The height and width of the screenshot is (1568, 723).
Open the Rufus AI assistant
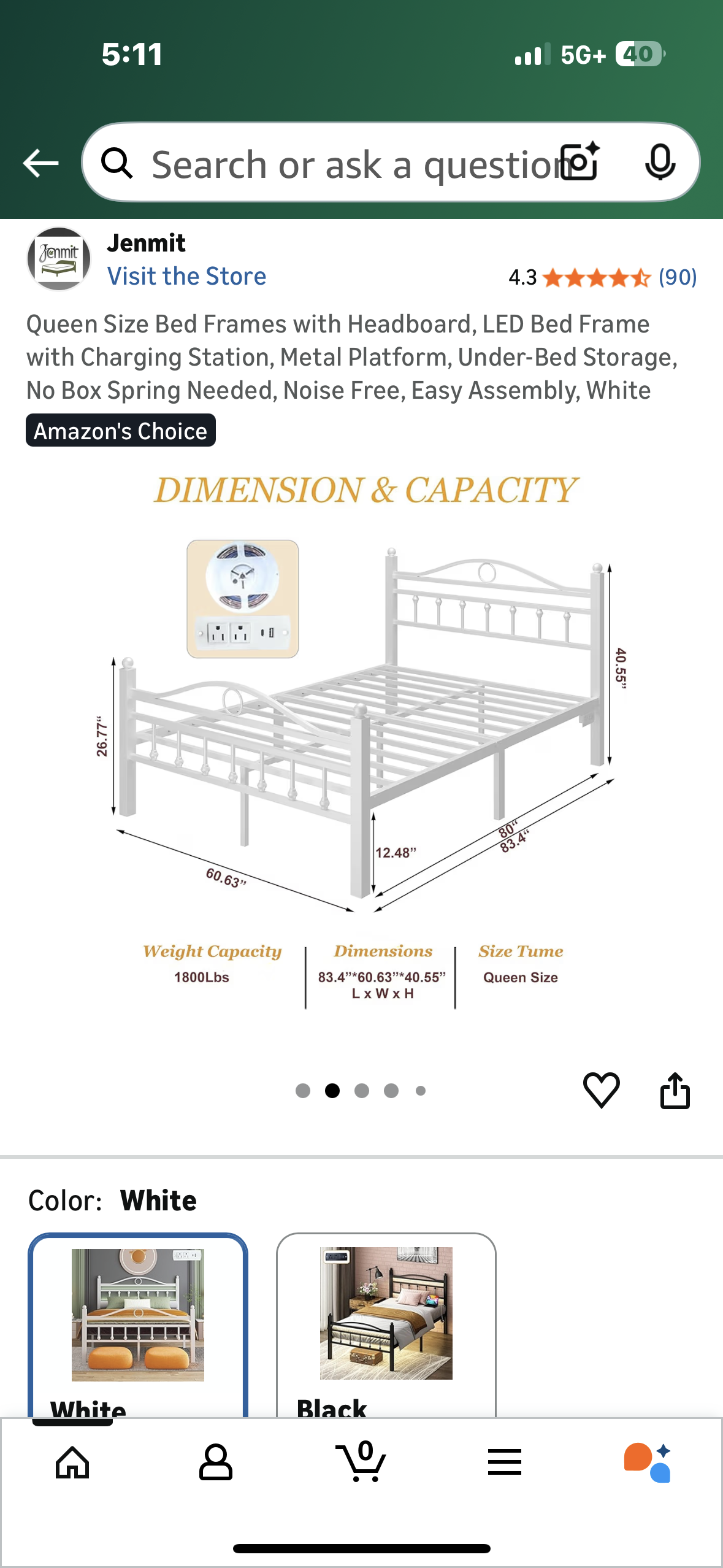[648, 1462]
